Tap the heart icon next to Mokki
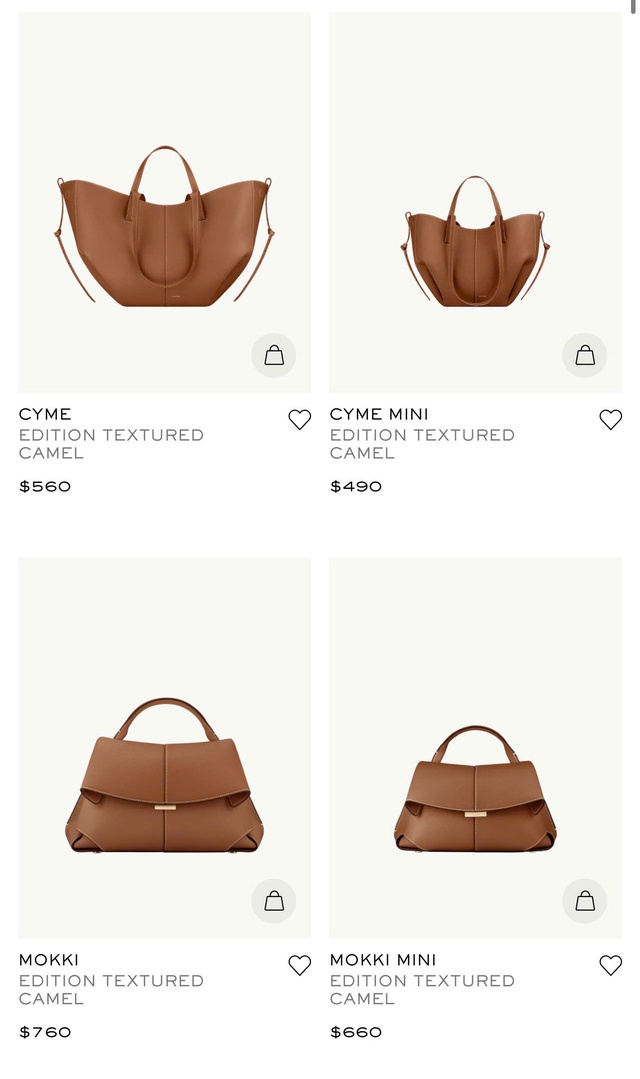The width and height of the screenshot is (640, 1079). pyautogui.click(x=299, y=965)
